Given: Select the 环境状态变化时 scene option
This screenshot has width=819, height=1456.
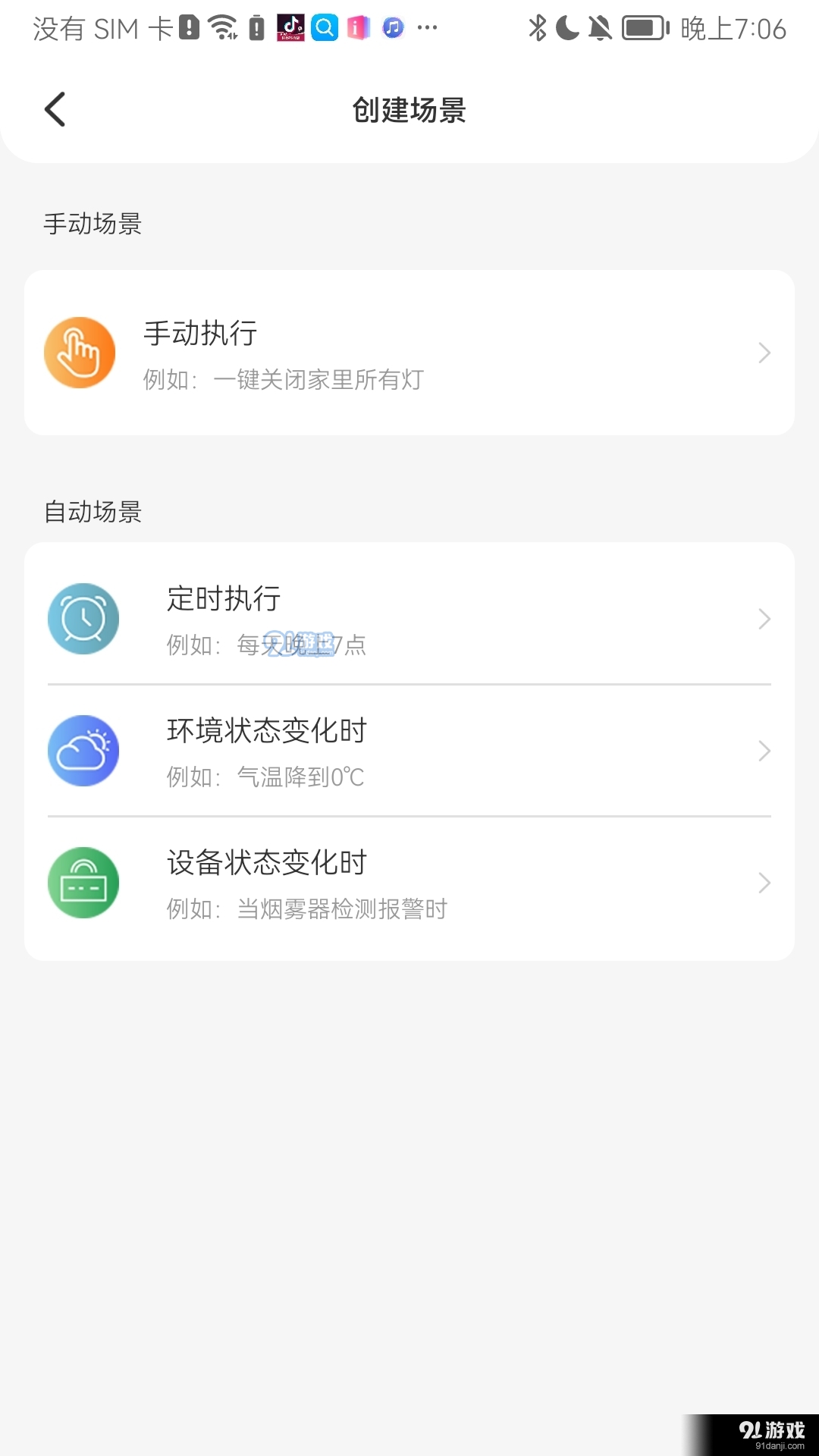Looking at the screenshot, I should pyautogui.click(x=409, y=751).
